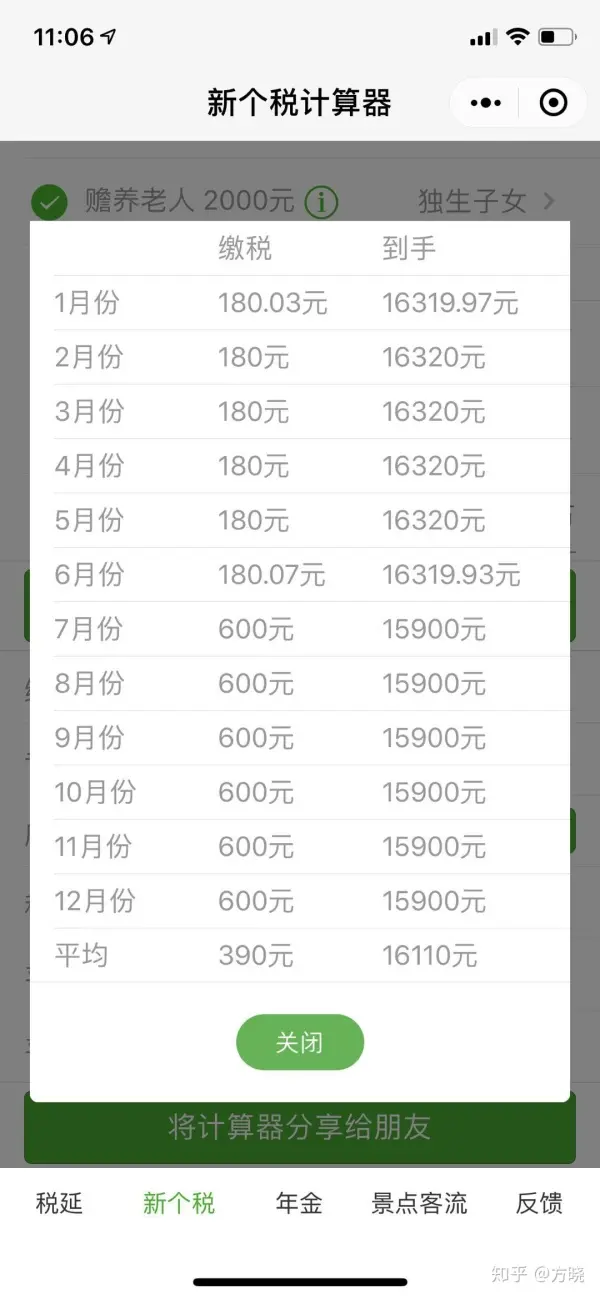This screenshot has width=600, height=1299.
Task: Toggle the 赡养老人 2000元 checkbox
Action: [x=49, y=202]
